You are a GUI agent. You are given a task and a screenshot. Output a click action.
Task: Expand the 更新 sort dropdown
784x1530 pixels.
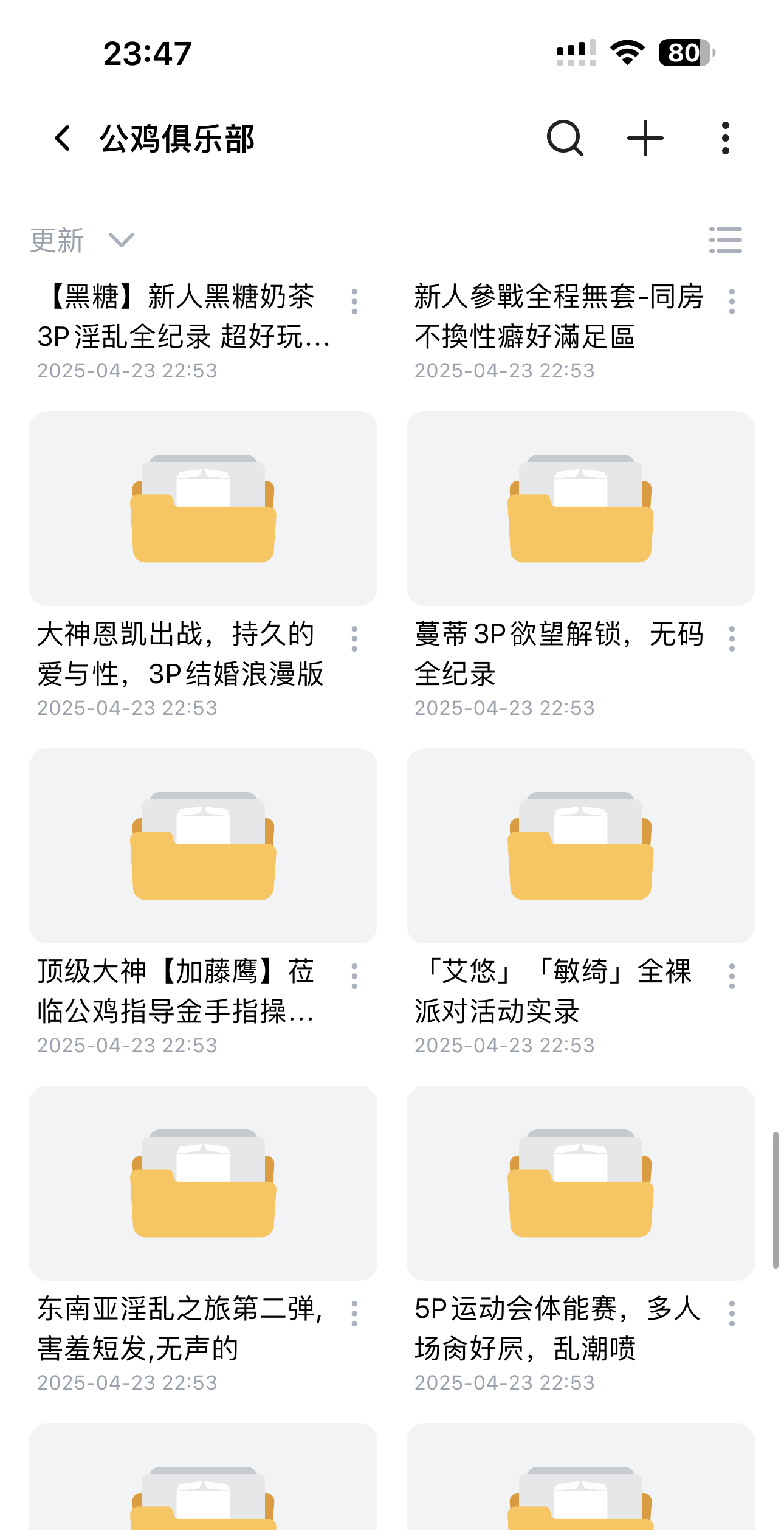tap(82, 241)
